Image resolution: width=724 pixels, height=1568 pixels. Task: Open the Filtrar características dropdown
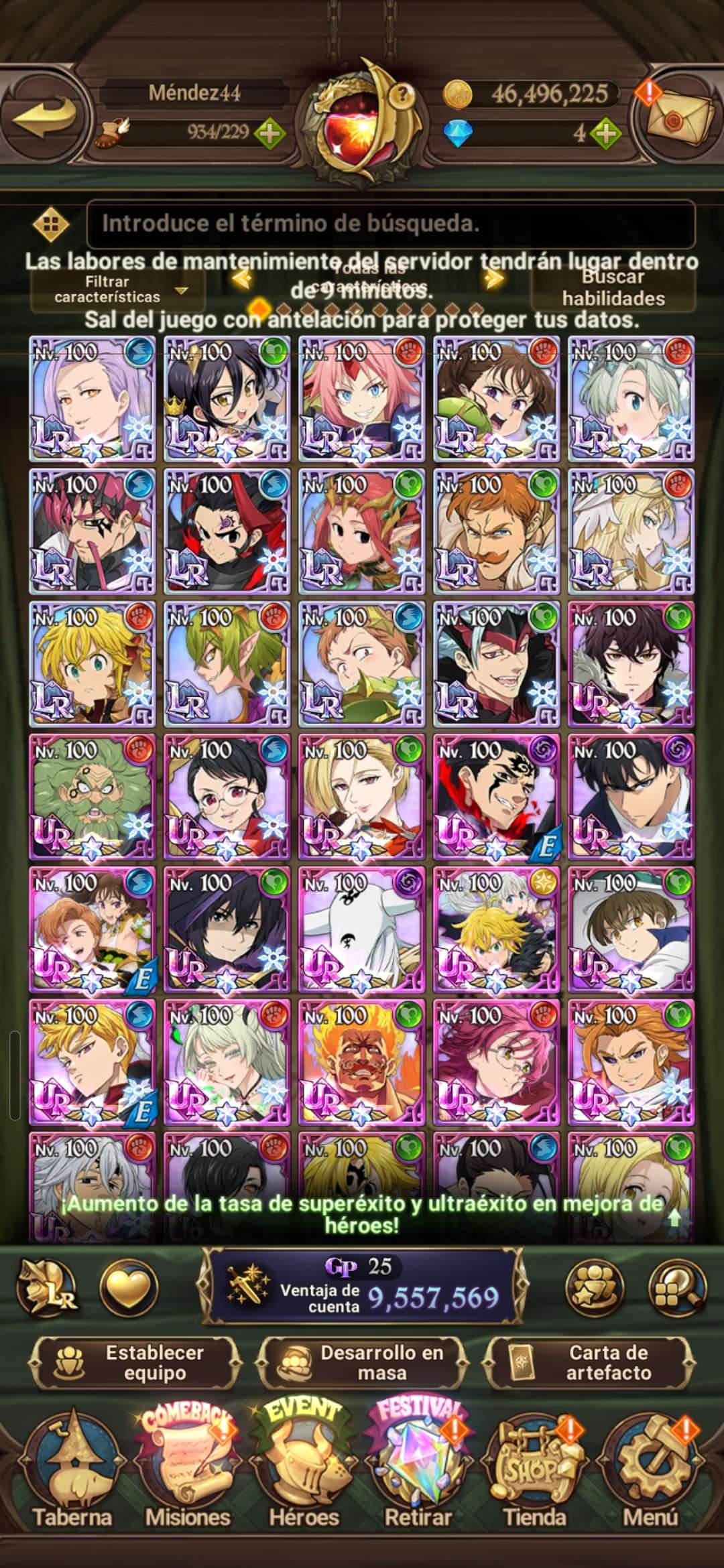tap(118, 289)
